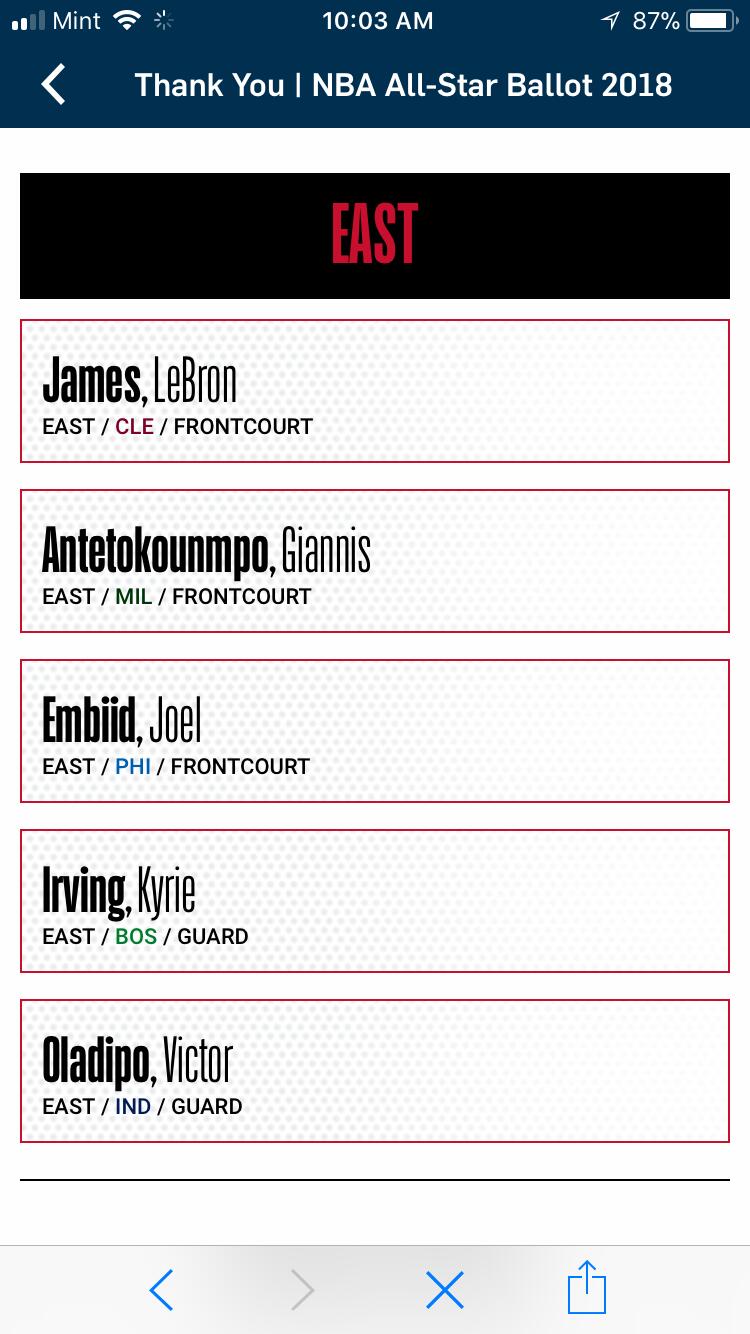Close the in-app browser with X
Viewport: 750px width, 1334px height.
tap(445, 1290)
